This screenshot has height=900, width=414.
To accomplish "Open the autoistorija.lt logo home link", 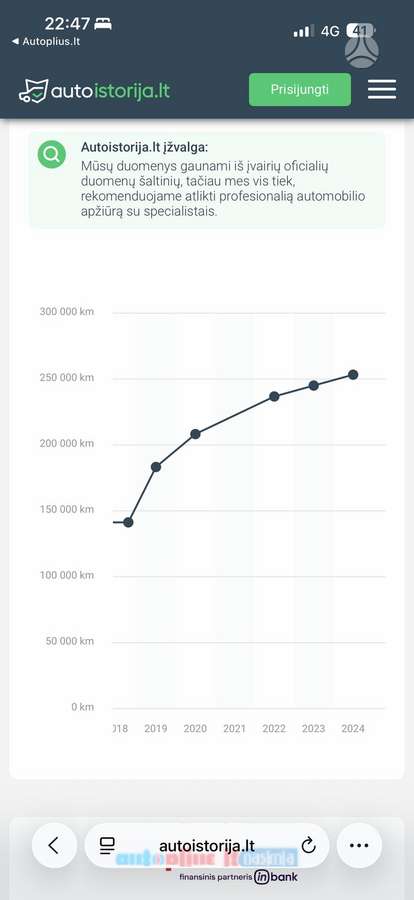I will coord(94,91).
